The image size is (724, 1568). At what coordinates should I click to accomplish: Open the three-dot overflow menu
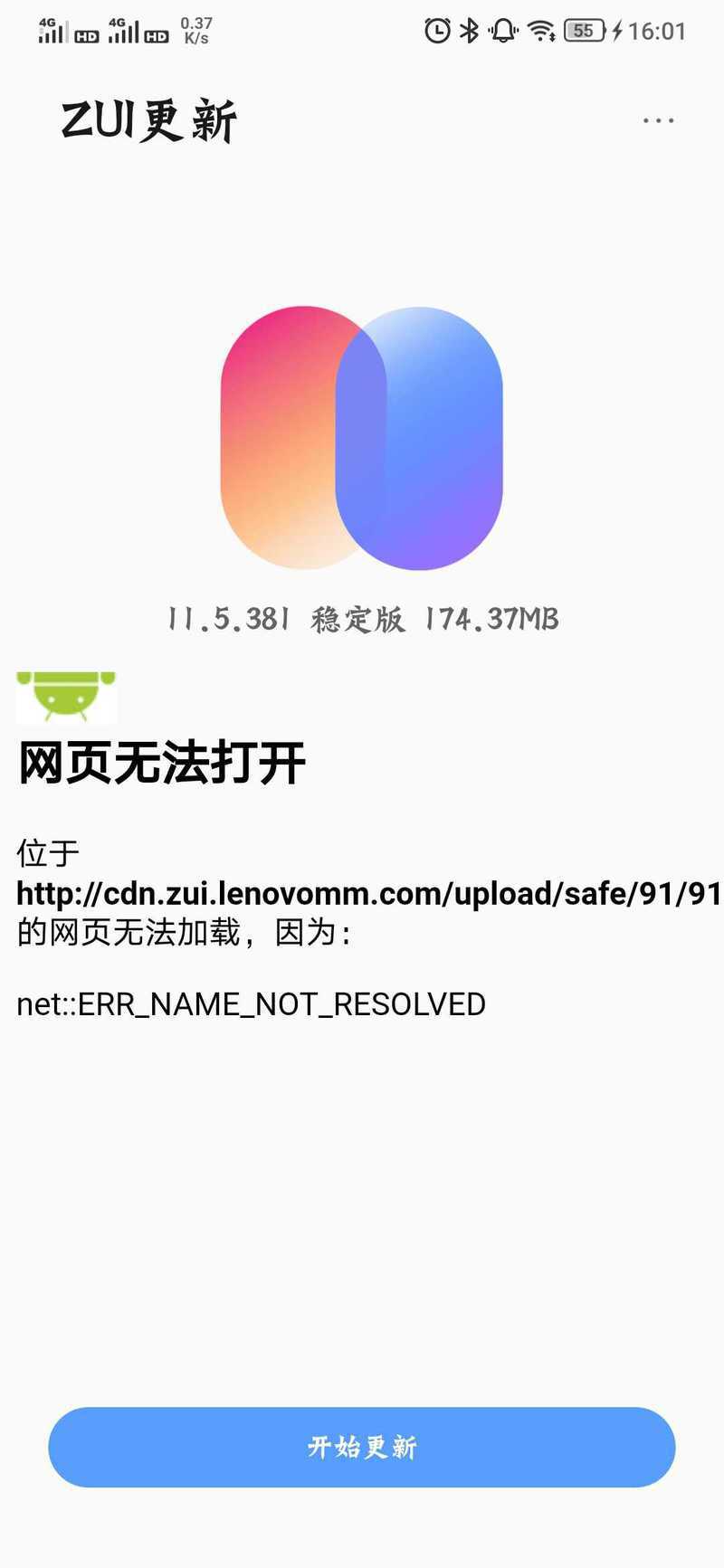(x=658, y=120)
